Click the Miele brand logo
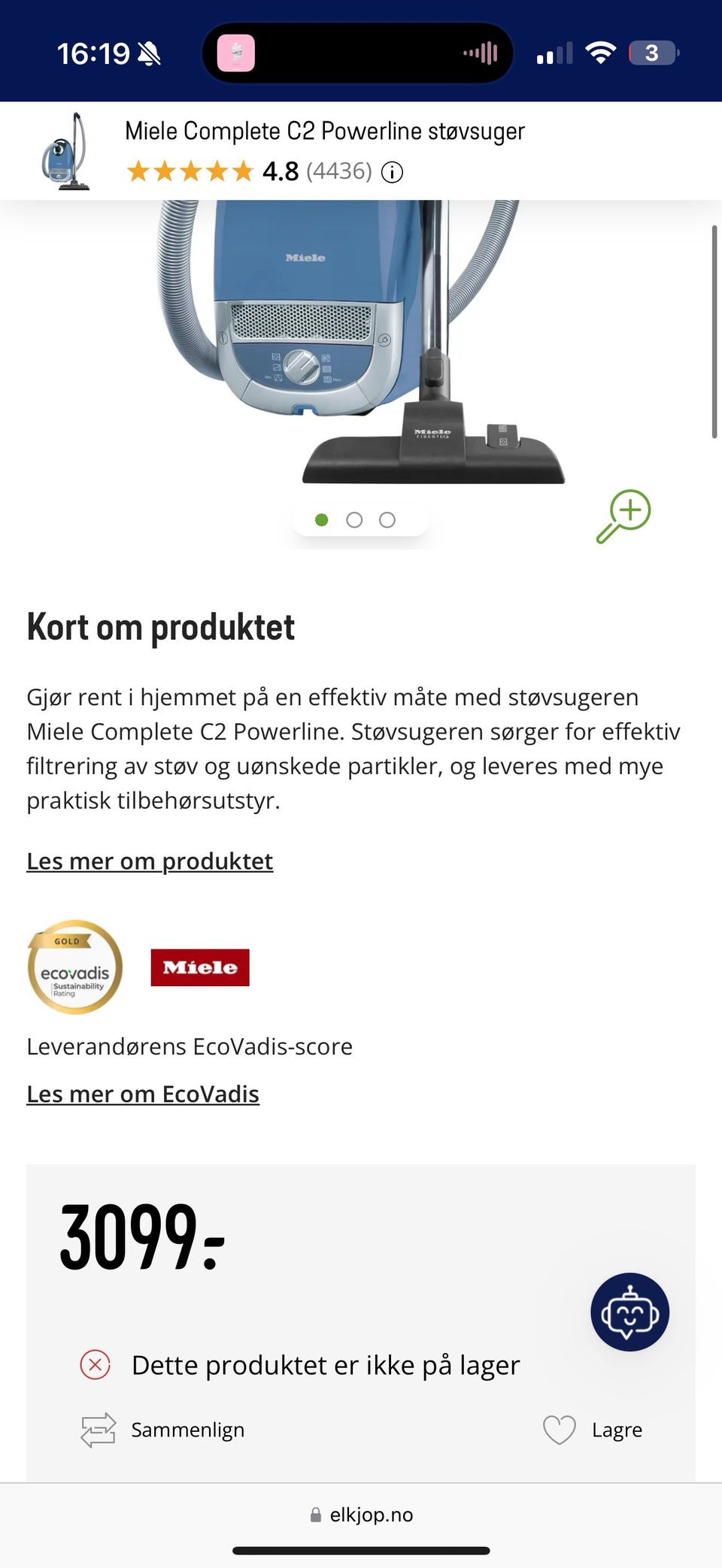 tap(199, 967)
